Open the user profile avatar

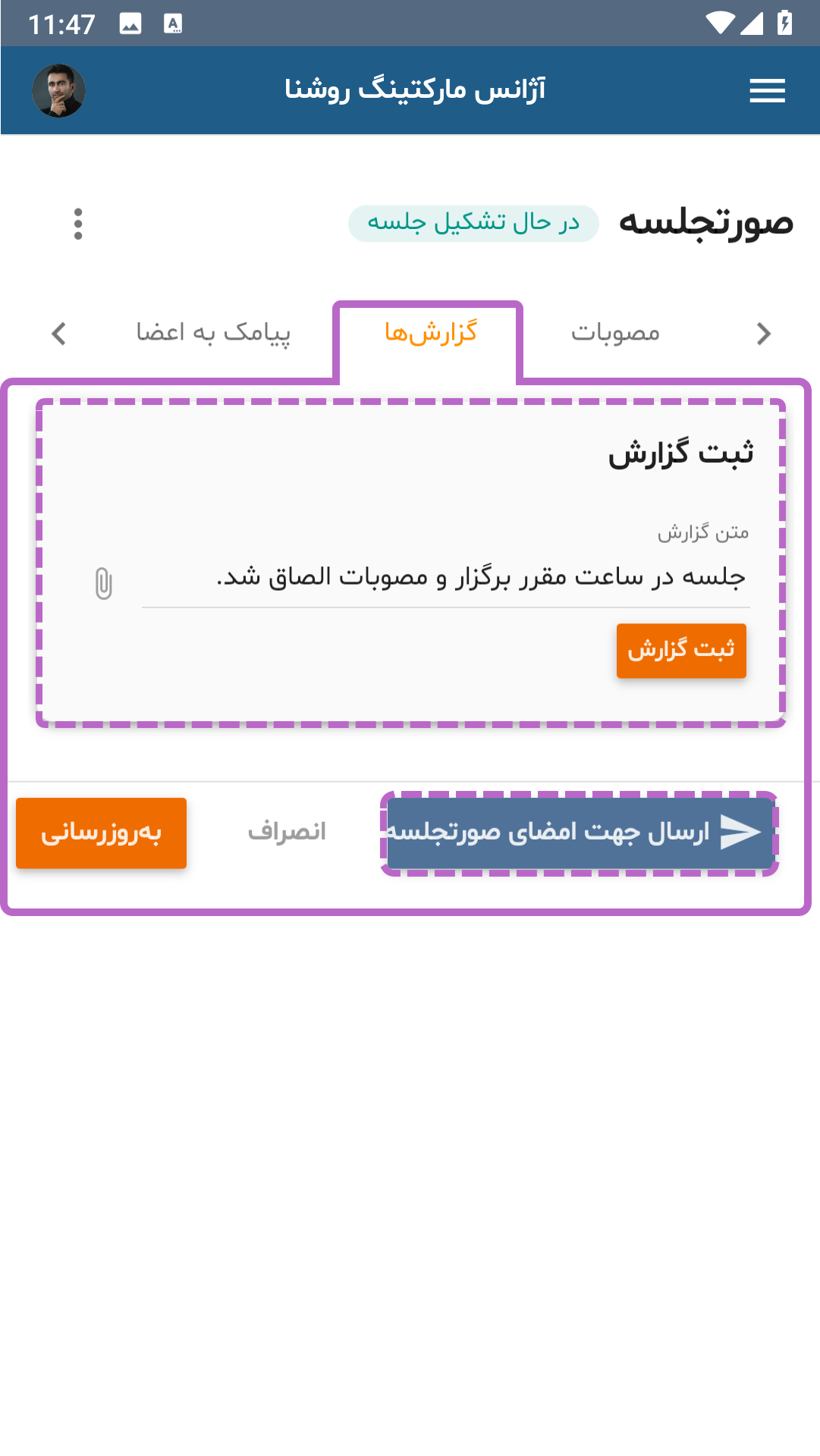coord(58,90)
